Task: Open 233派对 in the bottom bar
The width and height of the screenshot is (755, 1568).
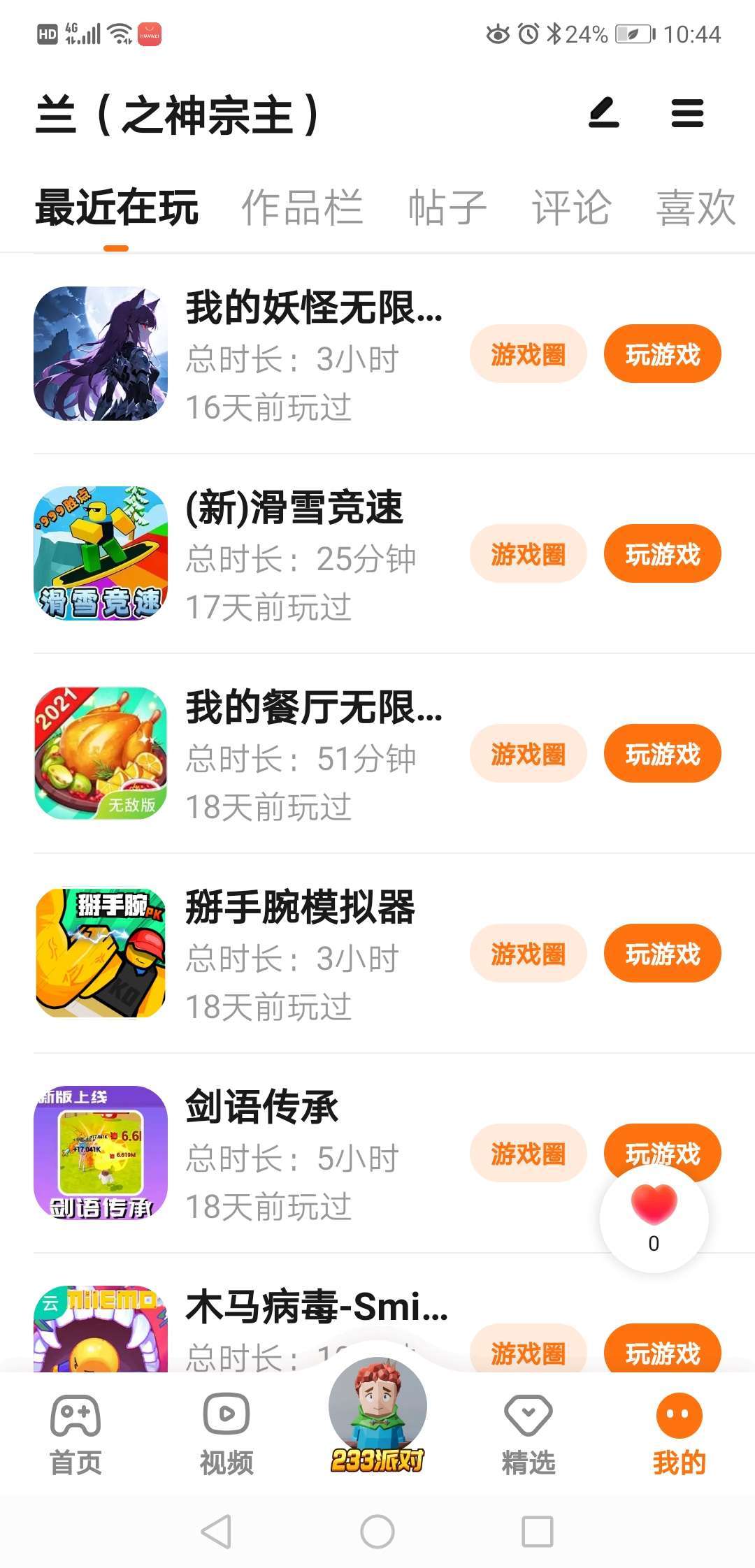Action: tap(377, 1418)
